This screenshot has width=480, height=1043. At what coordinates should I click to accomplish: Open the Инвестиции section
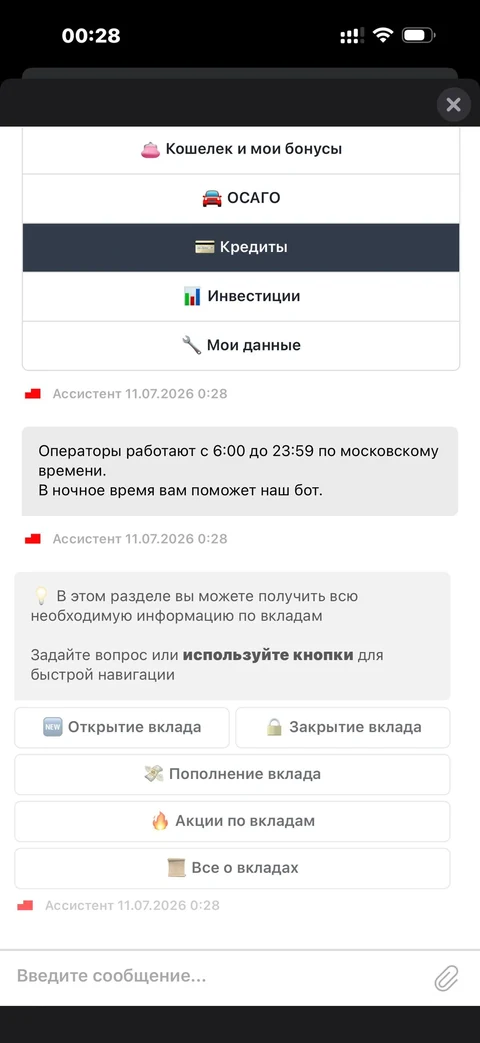click(241, 297)
